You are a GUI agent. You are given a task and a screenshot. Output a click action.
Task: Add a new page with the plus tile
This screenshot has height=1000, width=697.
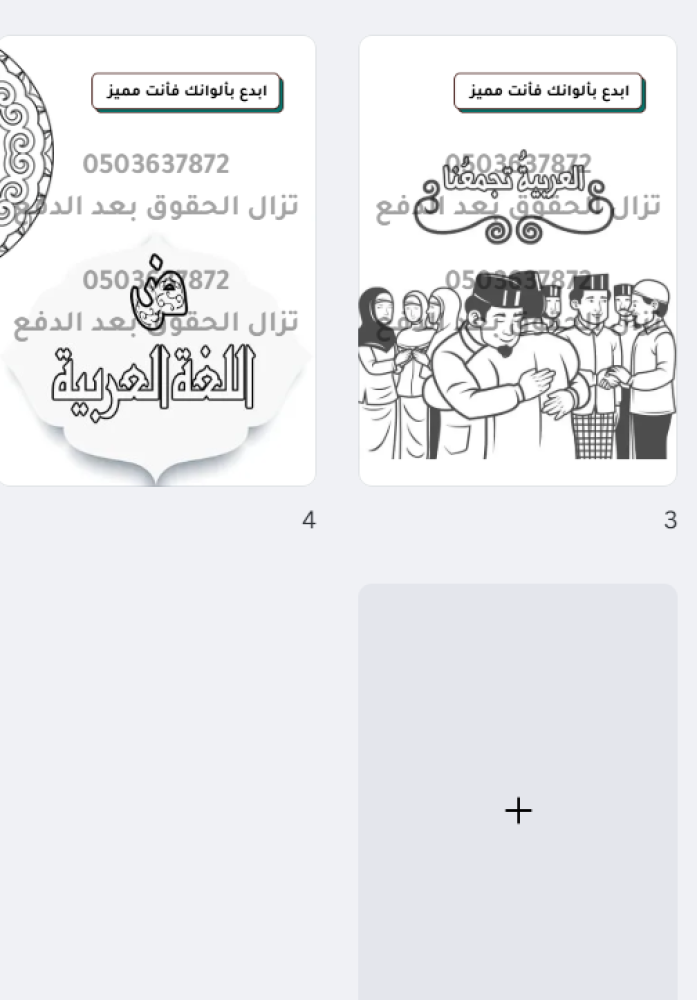518,810
